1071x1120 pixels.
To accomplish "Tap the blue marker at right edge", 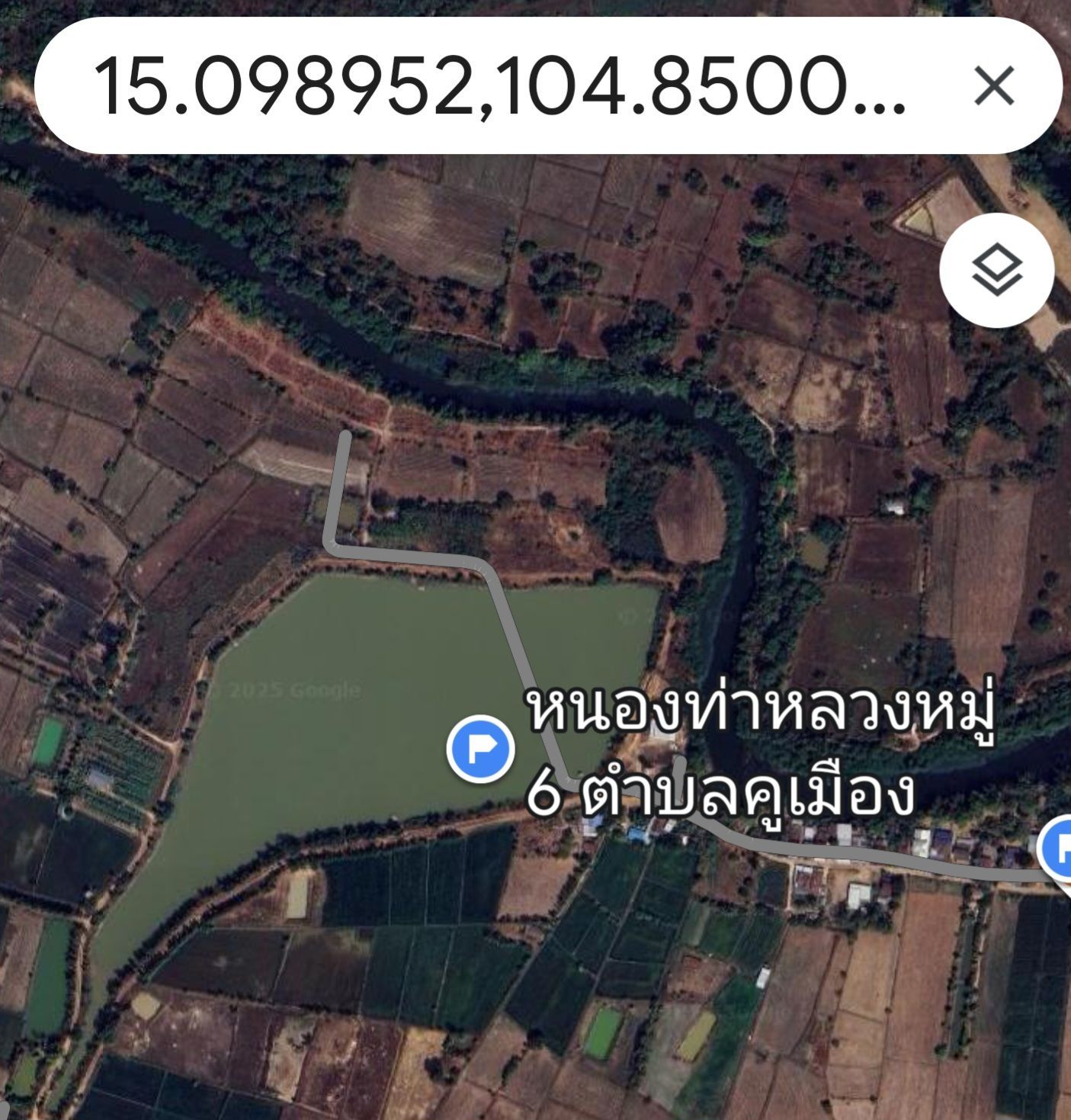I will pos(1058,846).
